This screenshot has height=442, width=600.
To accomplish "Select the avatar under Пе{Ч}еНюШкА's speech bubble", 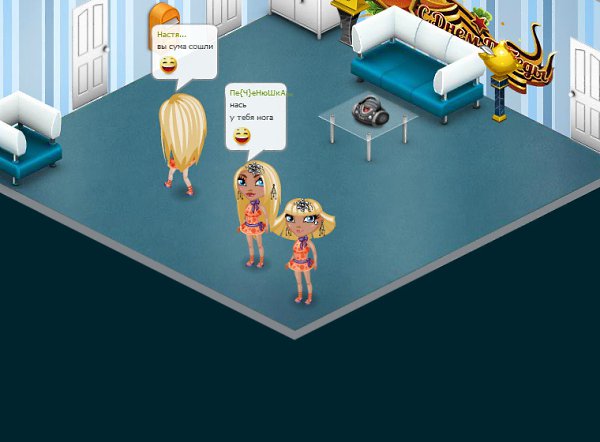I will tap(251, 211).
